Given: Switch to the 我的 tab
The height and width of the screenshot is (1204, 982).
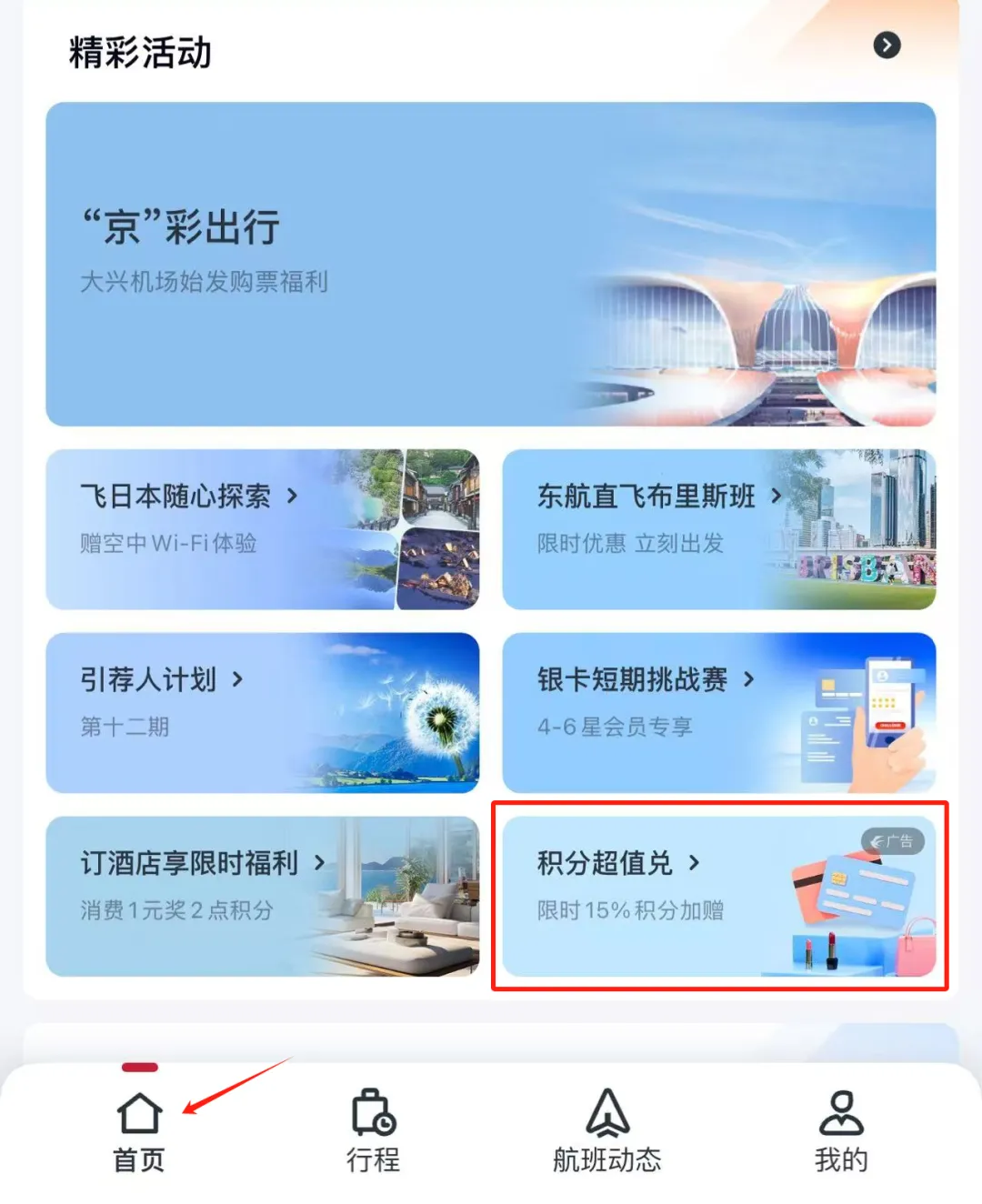Looking at the screenshot, I should (841, 1132).
